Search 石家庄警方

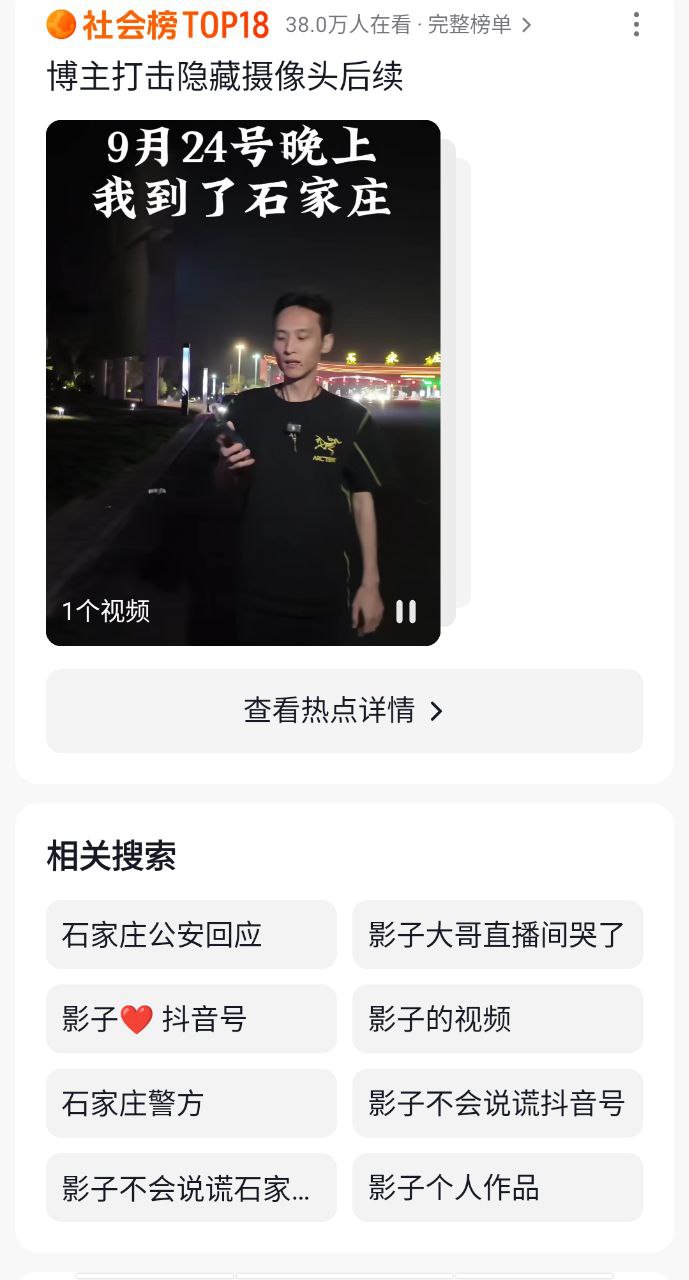[x=191, y=1103]
